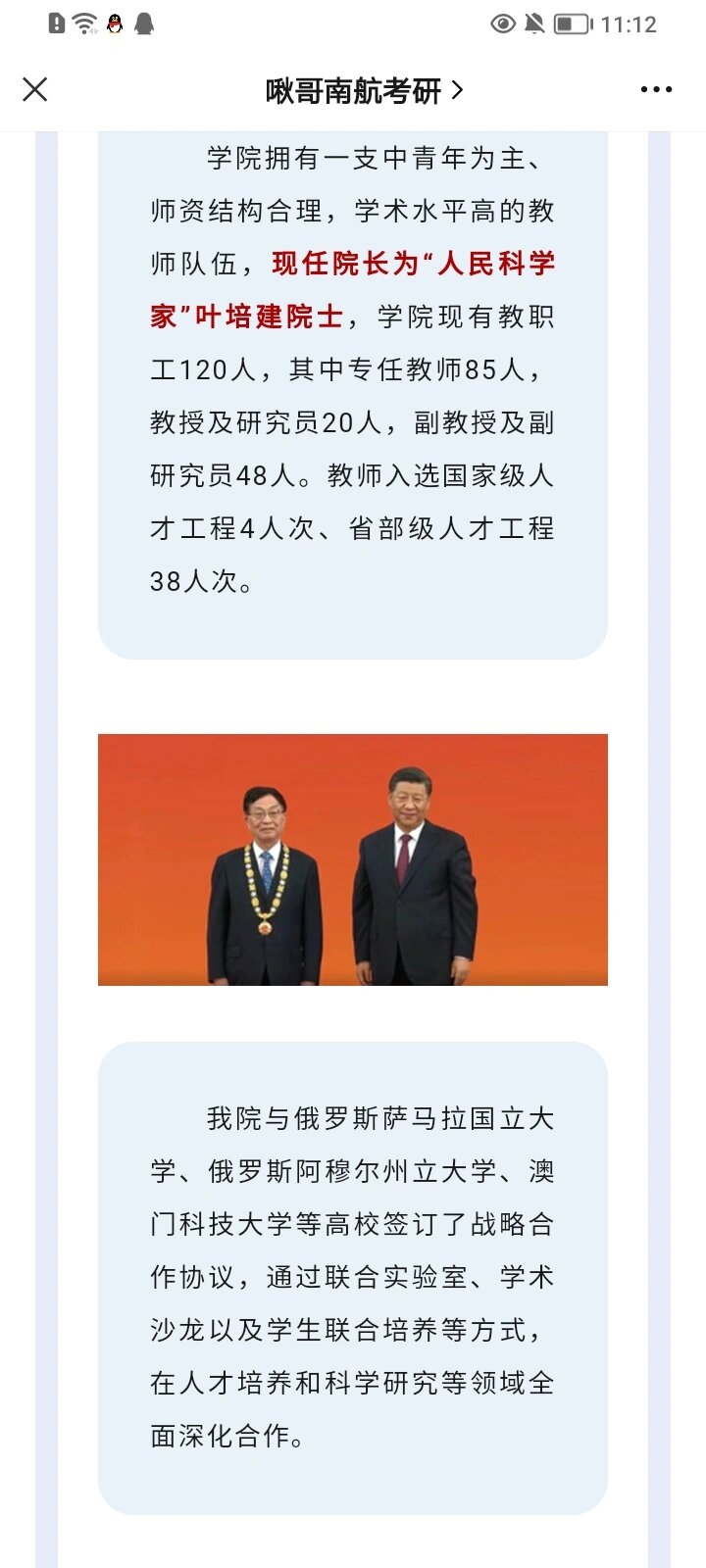Tap the Wi-Fi icon in the status bar

pyautogui.click(x=83, y=24)
